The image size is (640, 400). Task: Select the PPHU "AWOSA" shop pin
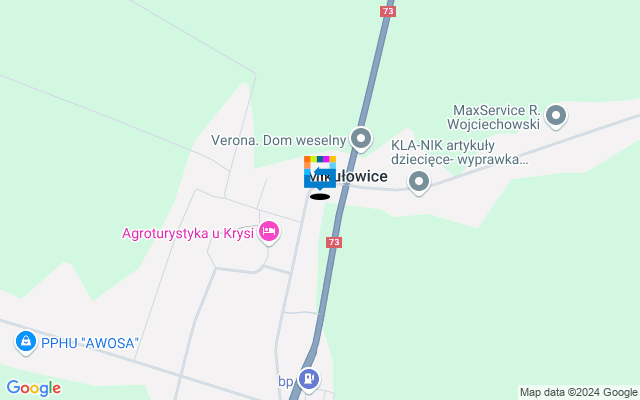coord(24,343)
